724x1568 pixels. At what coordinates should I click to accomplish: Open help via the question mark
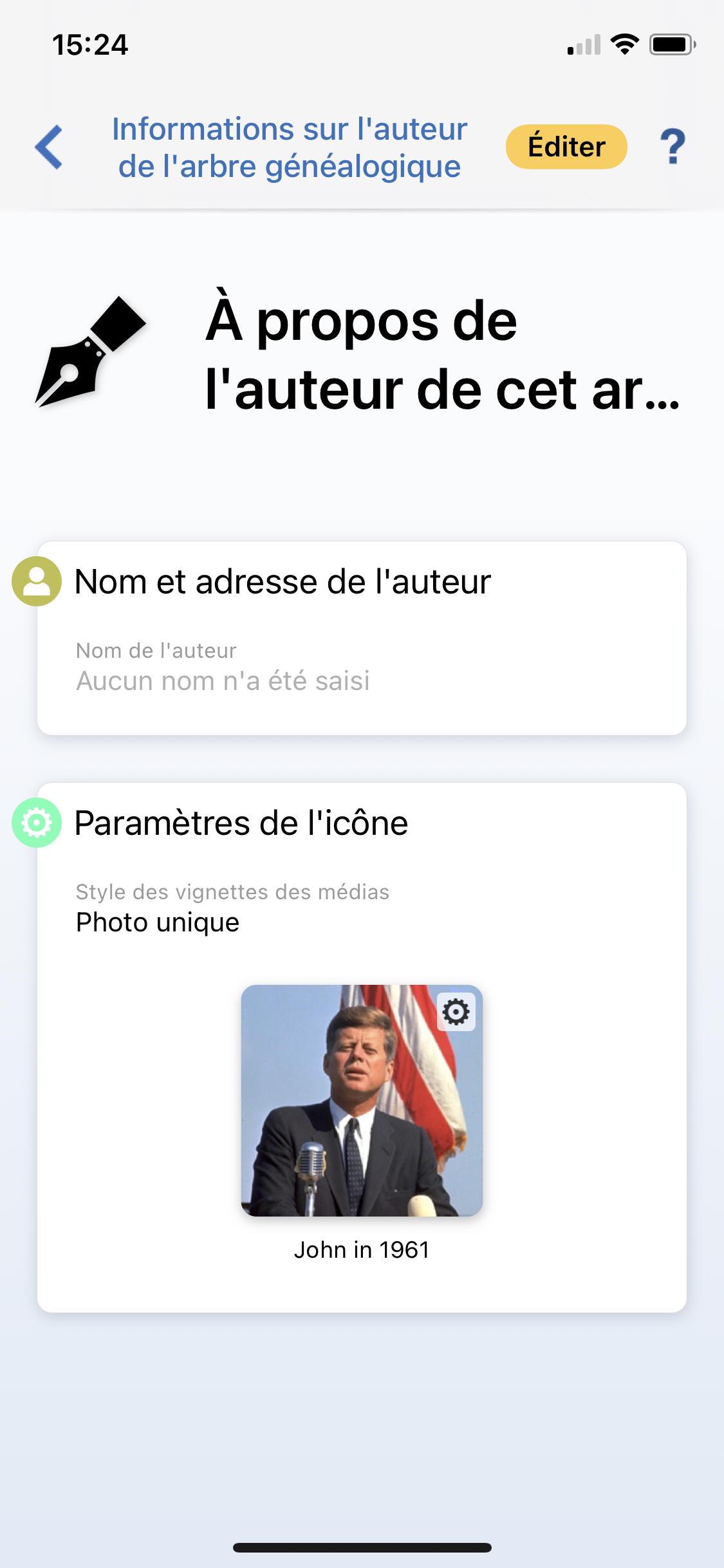673,147
